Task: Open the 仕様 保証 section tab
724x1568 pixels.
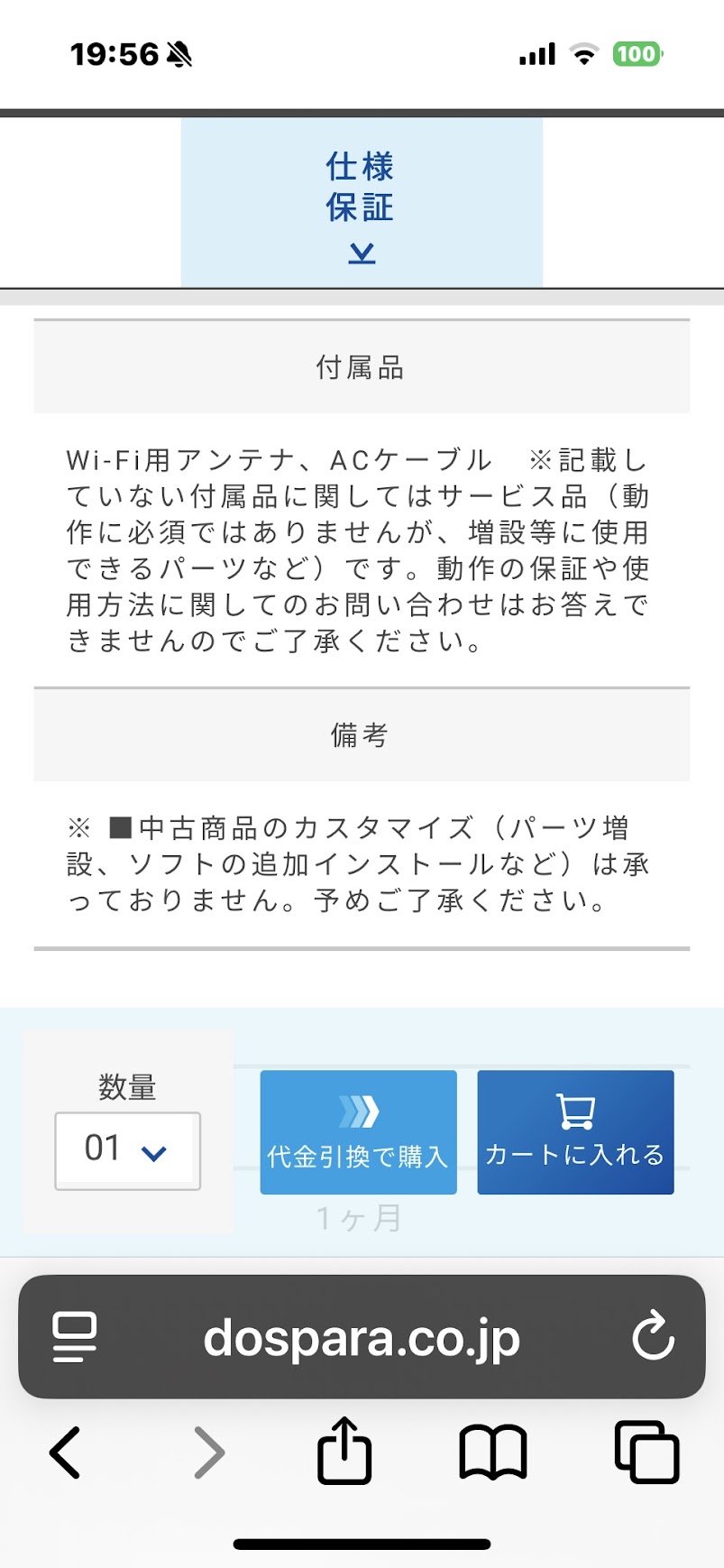Action: click(x=362, y=204)
